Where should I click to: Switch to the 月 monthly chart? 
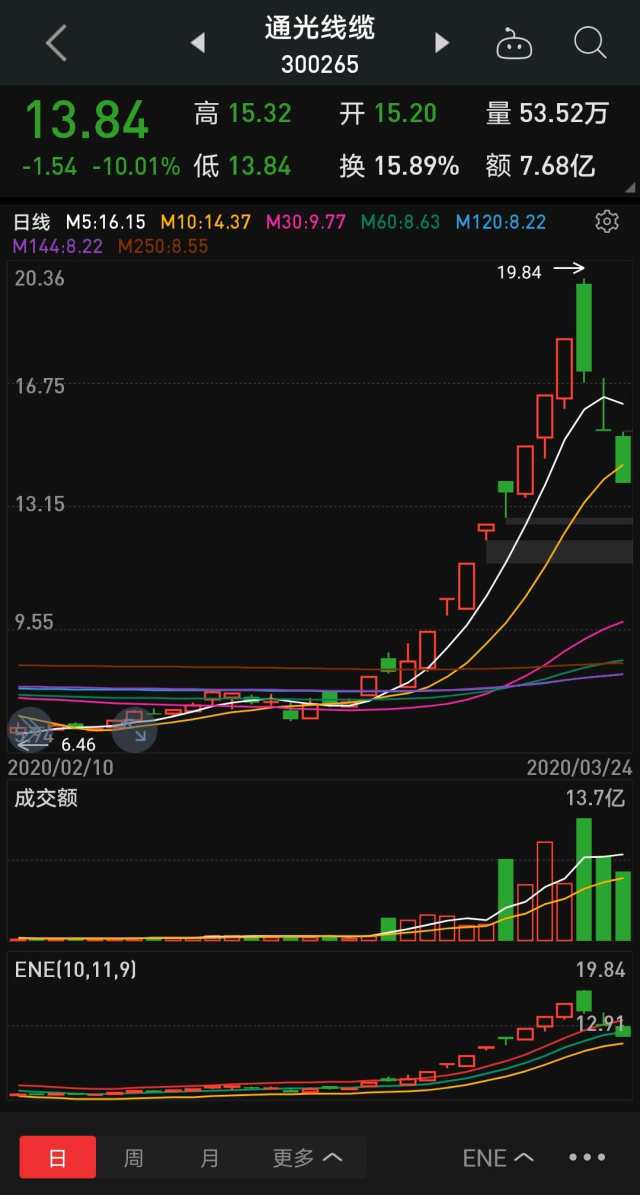pyautogui.click(x=210, y=1158)
